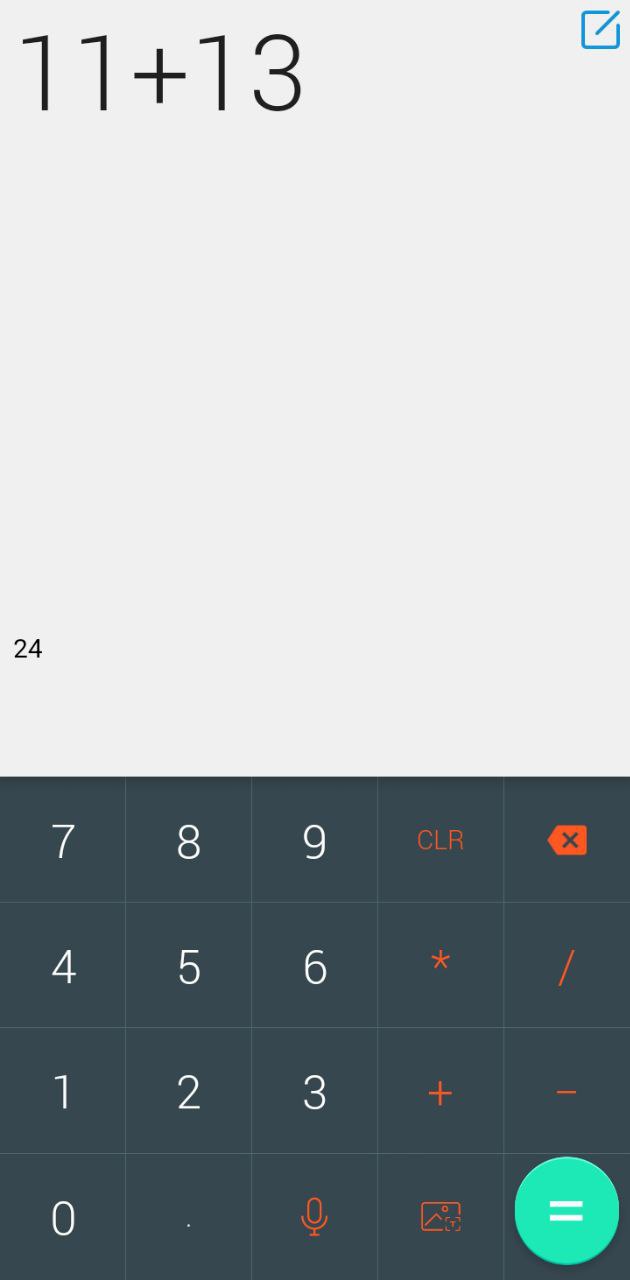Tap the 5 key
This screenshot has width=630, height=1280.
coord(189,967)
